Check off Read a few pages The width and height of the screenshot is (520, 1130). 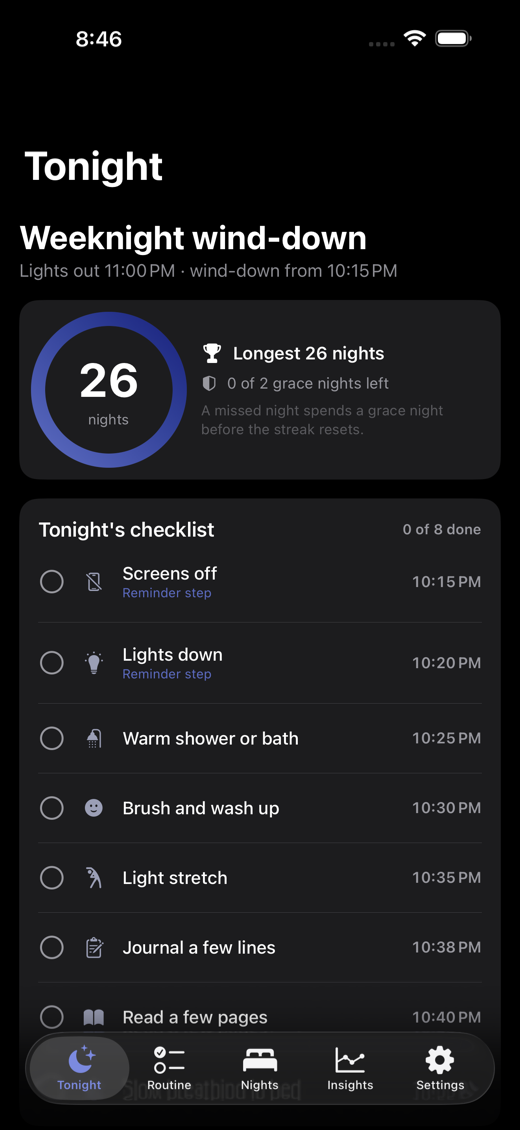pos(51,1018)
